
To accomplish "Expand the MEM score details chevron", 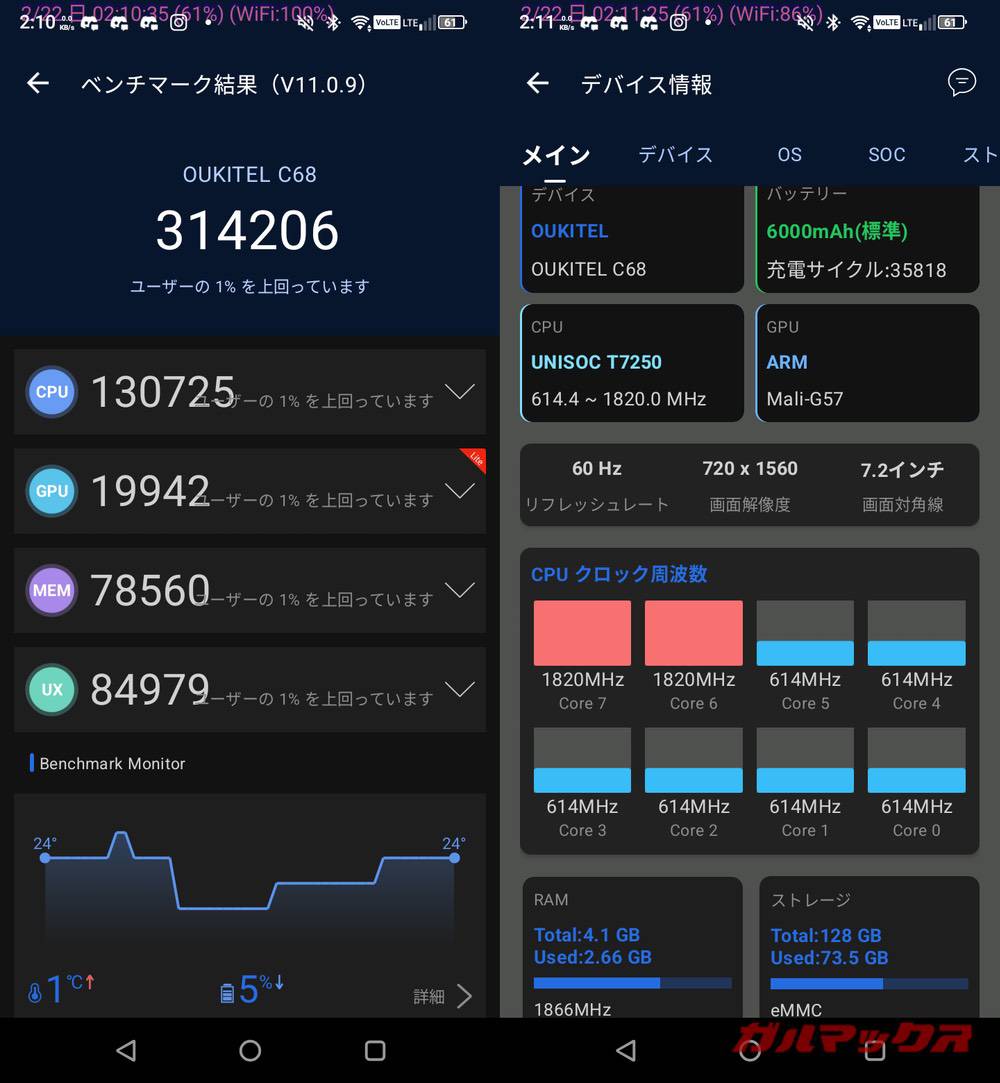I will pyautogui.click(x=461, y=591).
